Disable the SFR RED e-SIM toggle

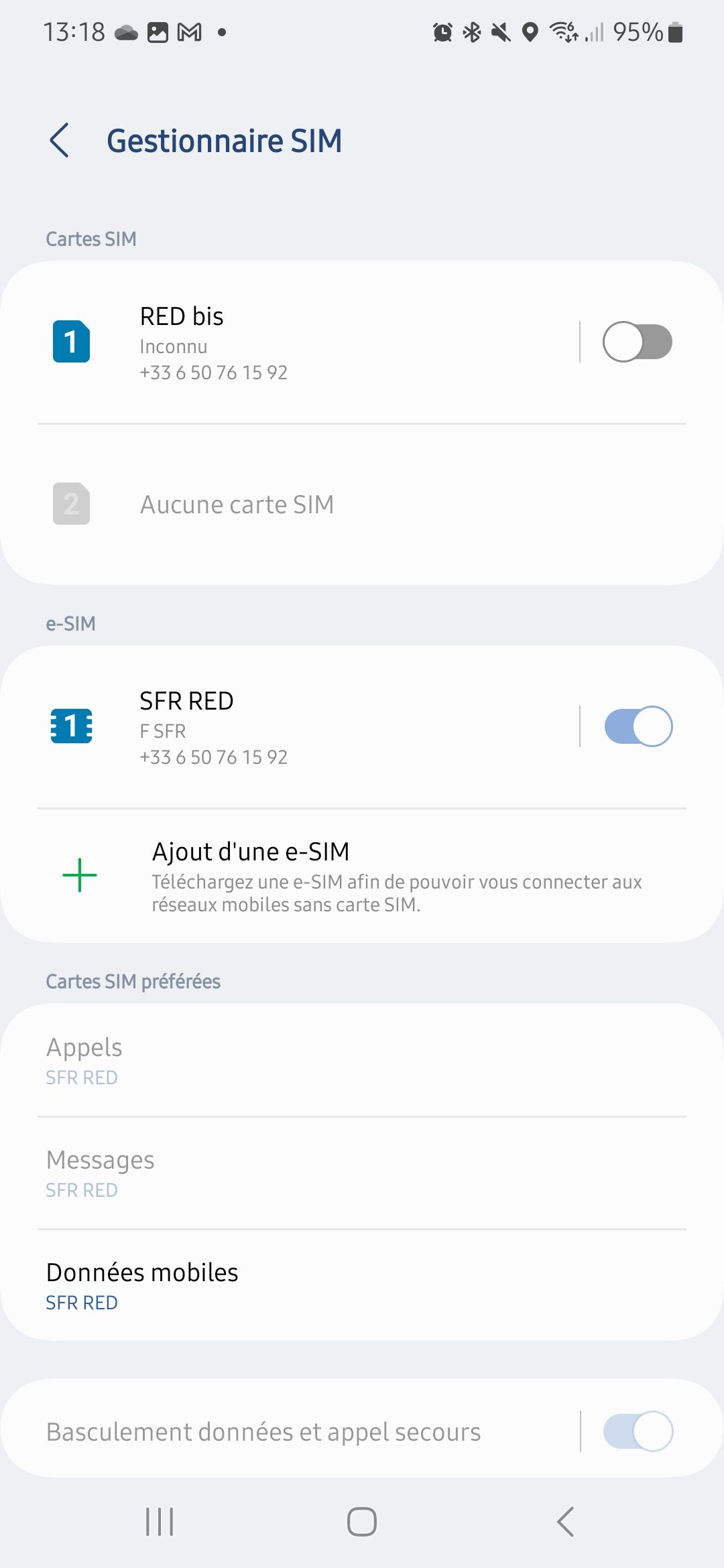(638, 726)
